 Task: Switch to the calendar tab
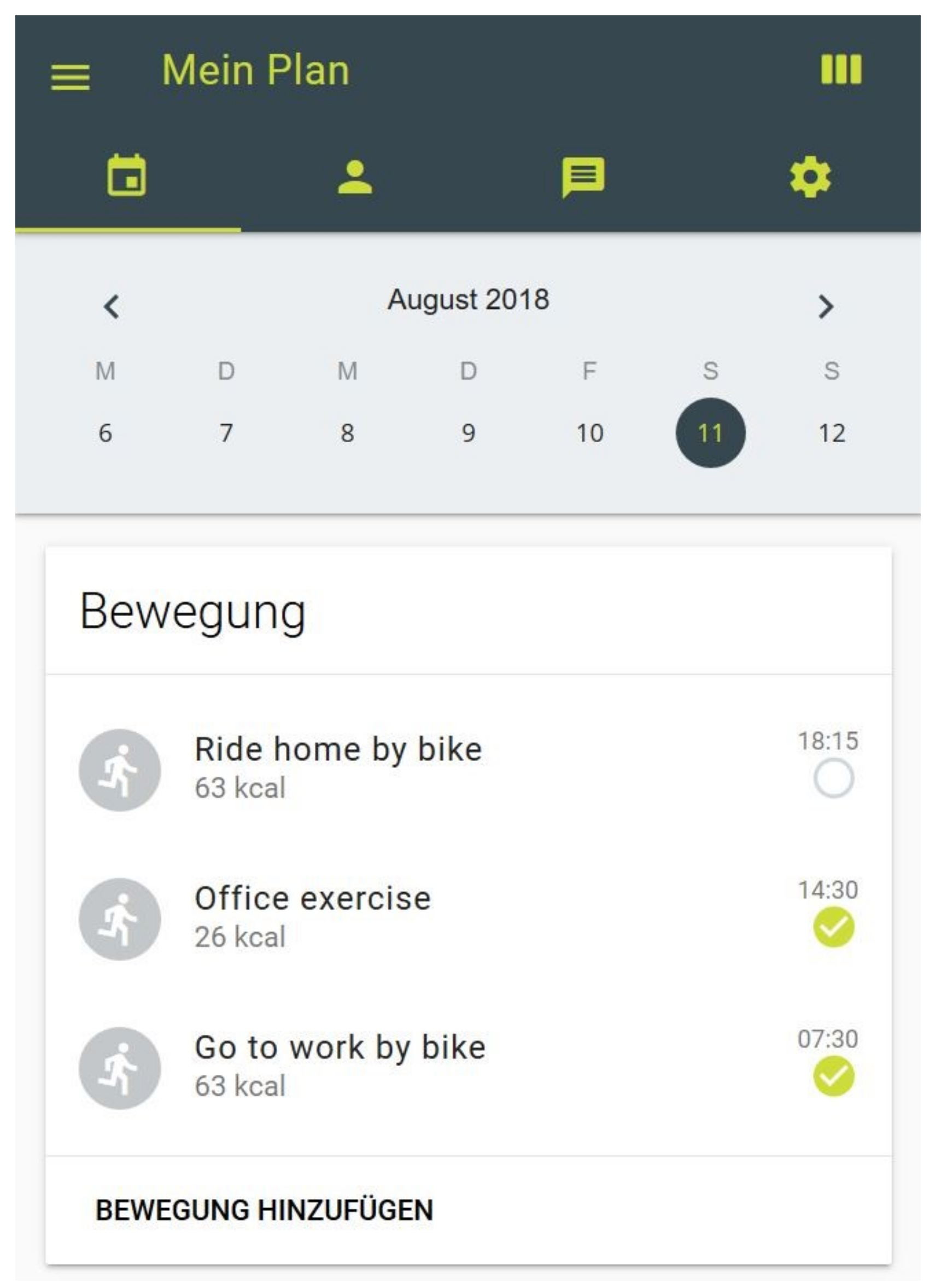(x=127, y=176)
